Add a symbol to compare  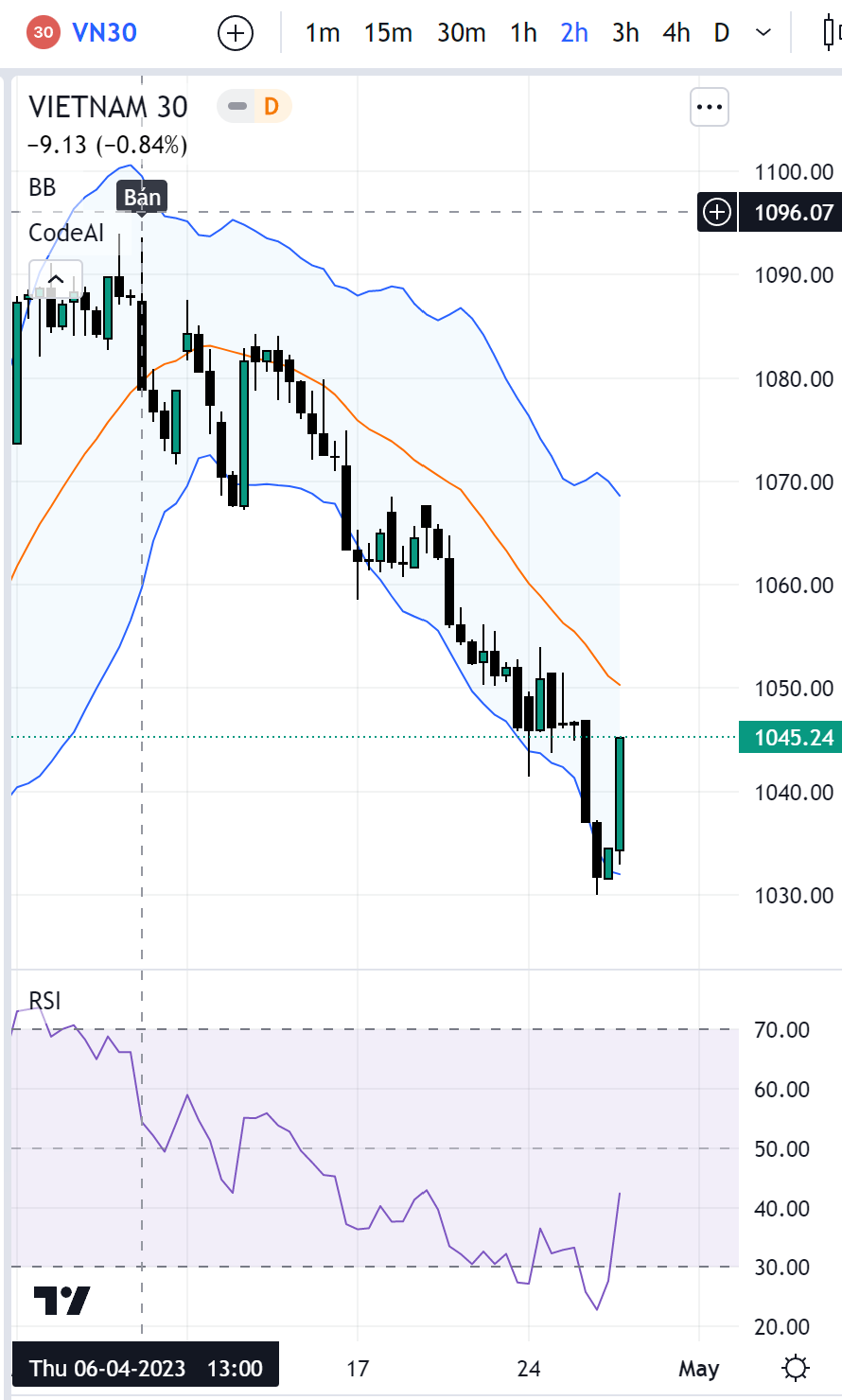coord(236,33)
